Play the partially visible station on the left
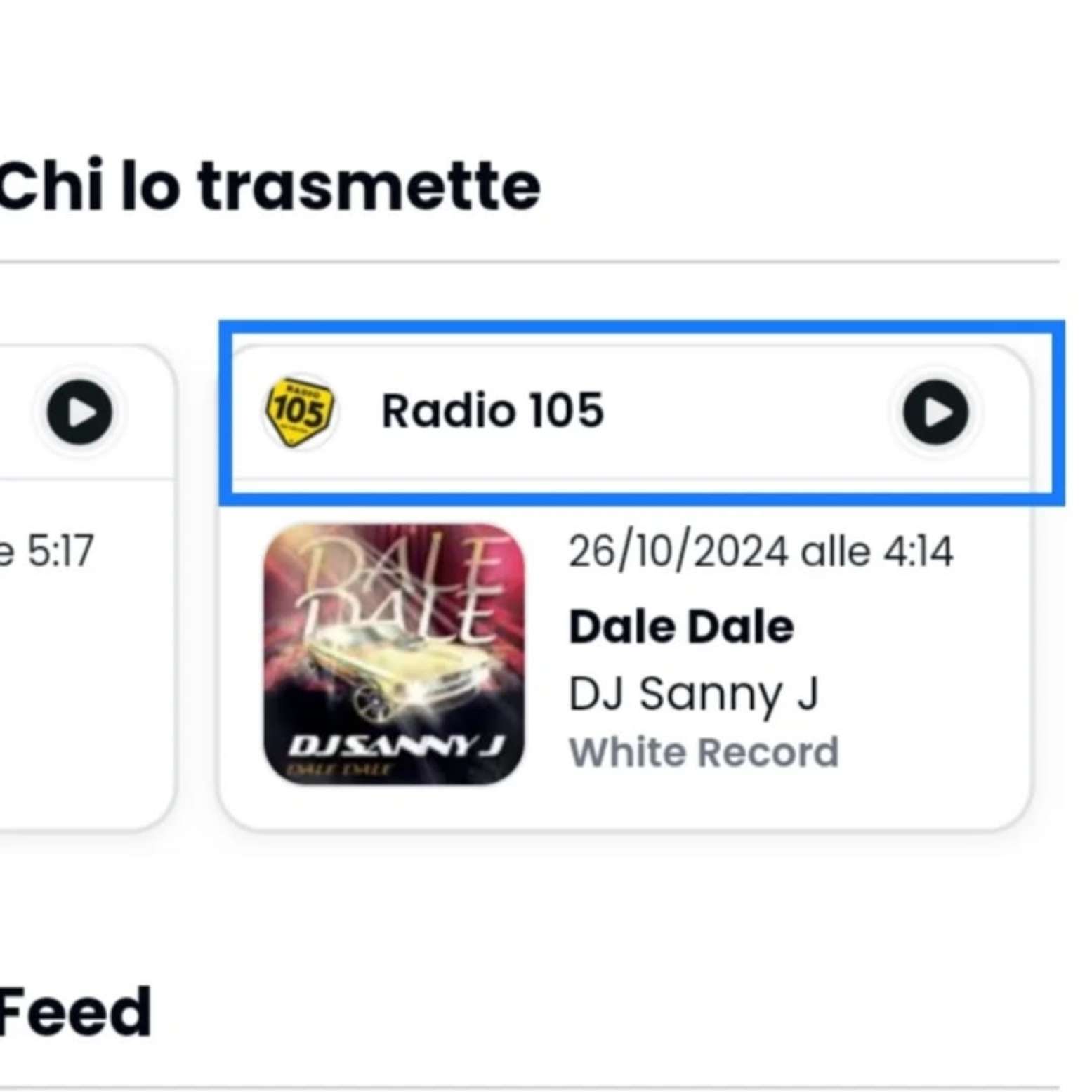 click(80, 412)
